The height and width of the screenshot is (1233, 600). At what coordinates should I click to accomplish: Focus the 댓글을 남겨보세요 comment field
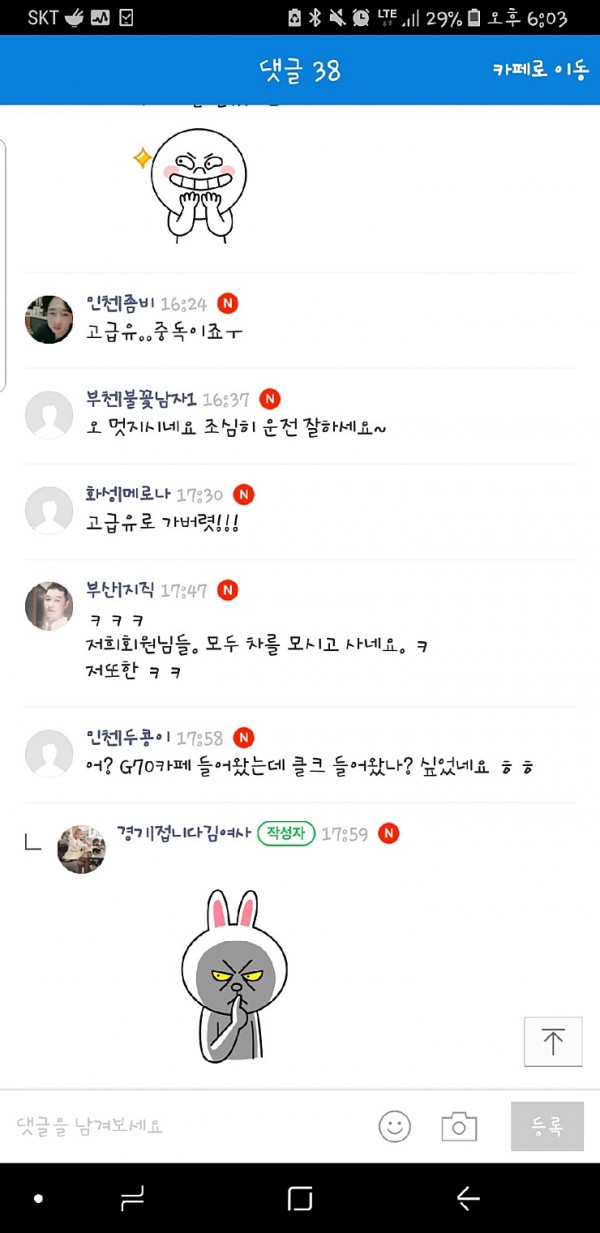click(x=180, y=1126)
